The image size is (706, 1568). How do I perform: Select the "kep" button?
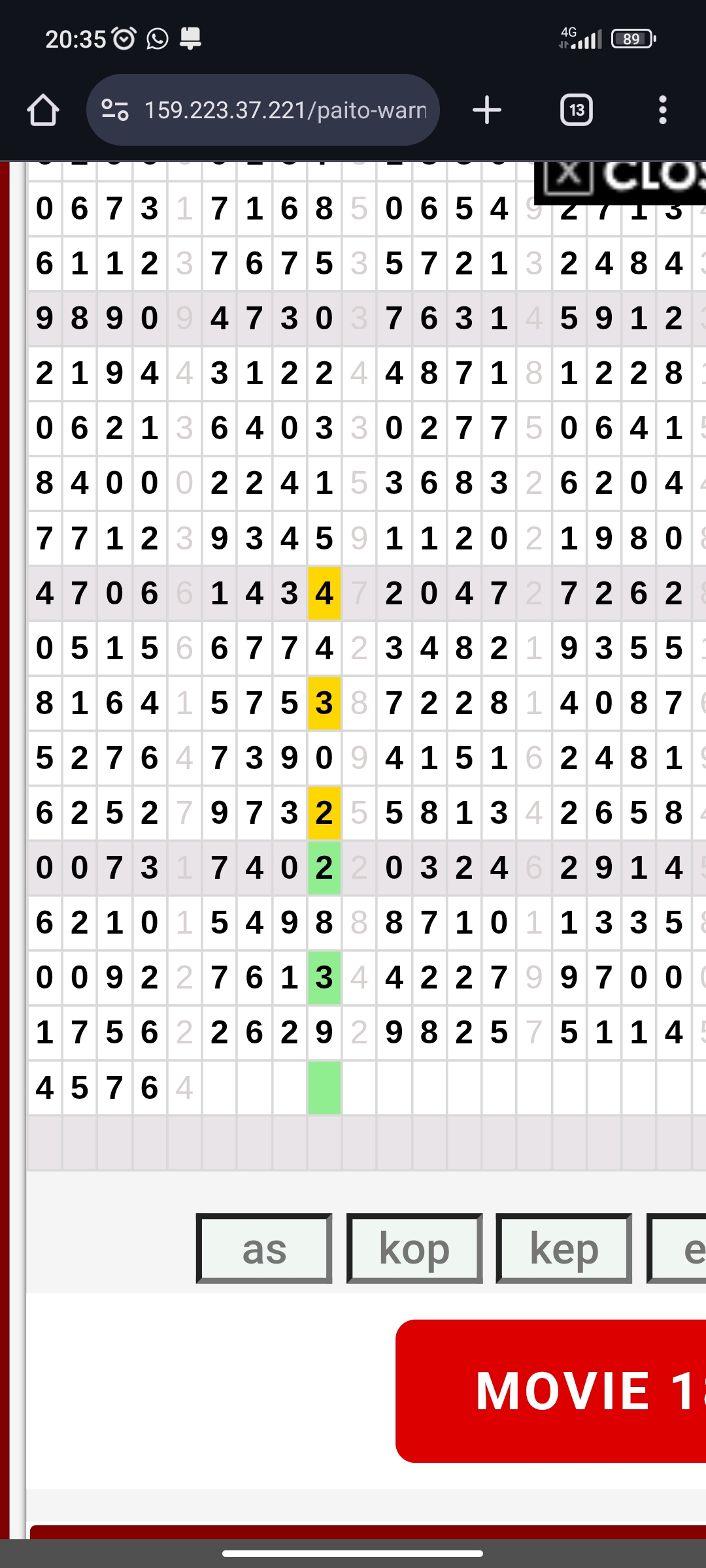click(564, 1249)
